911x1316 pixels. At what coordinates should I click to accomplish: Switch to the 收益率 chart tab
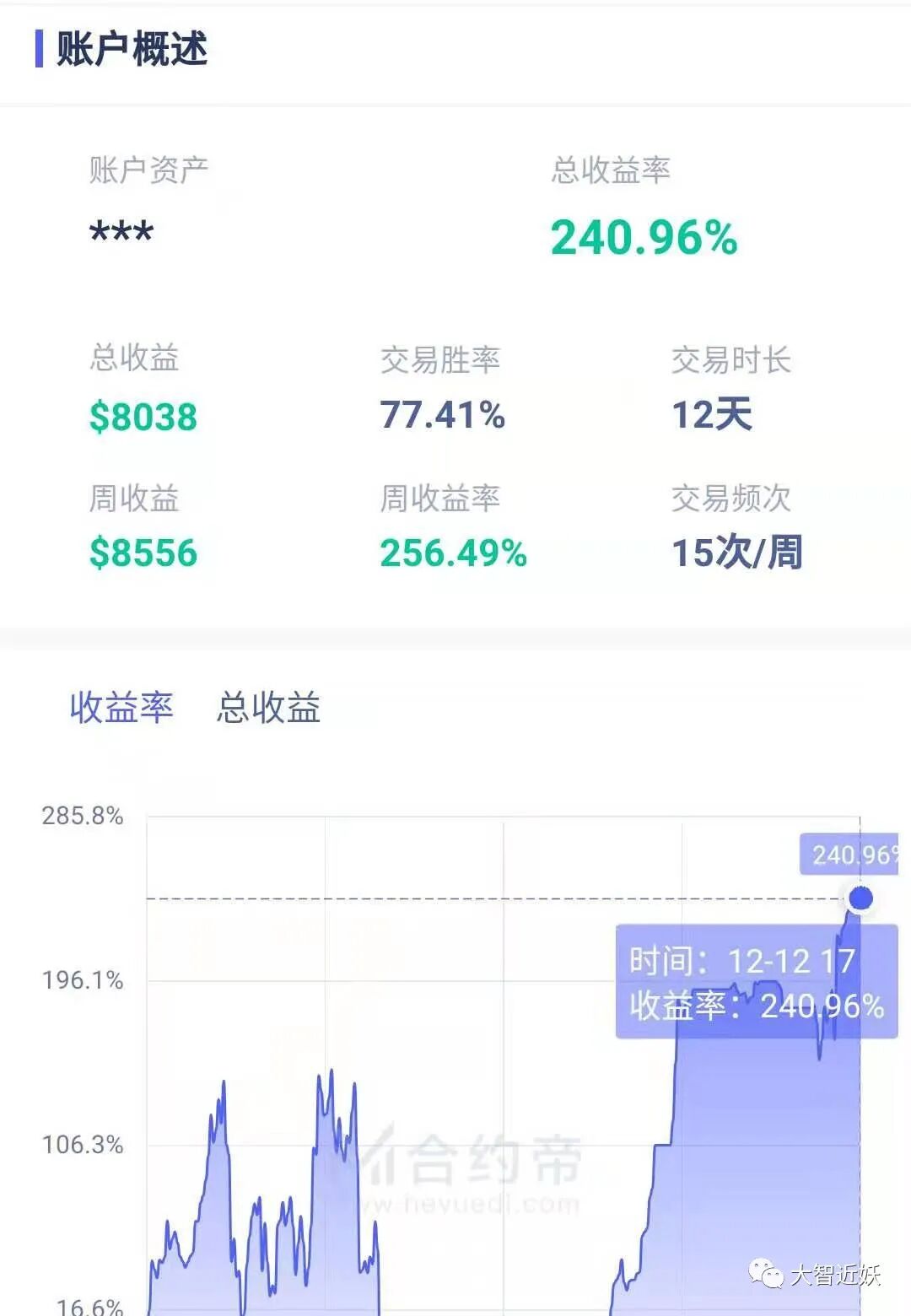(121, 707)
